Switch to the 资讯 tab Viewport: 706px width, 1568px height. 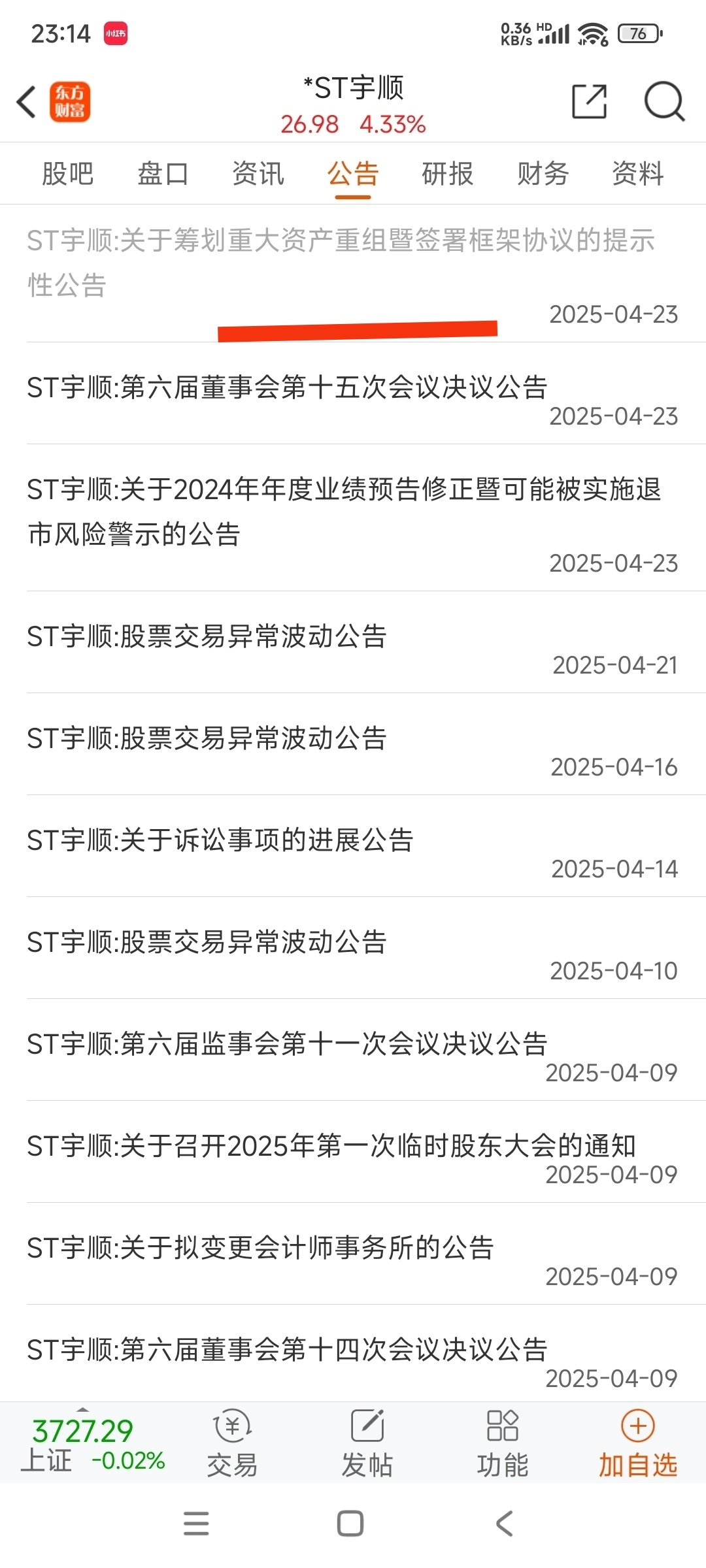258,174
